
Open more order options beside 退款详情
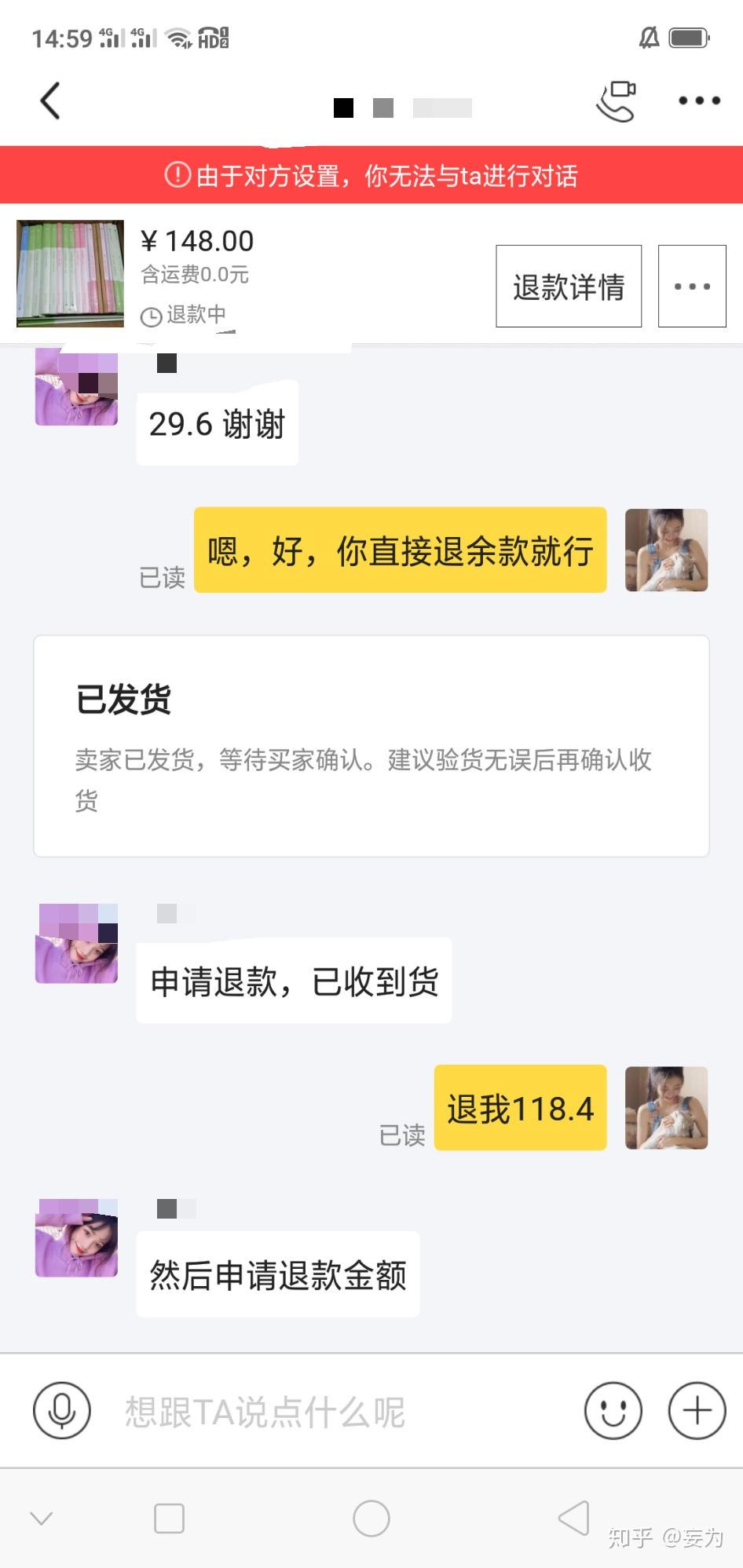click(692, 287)
